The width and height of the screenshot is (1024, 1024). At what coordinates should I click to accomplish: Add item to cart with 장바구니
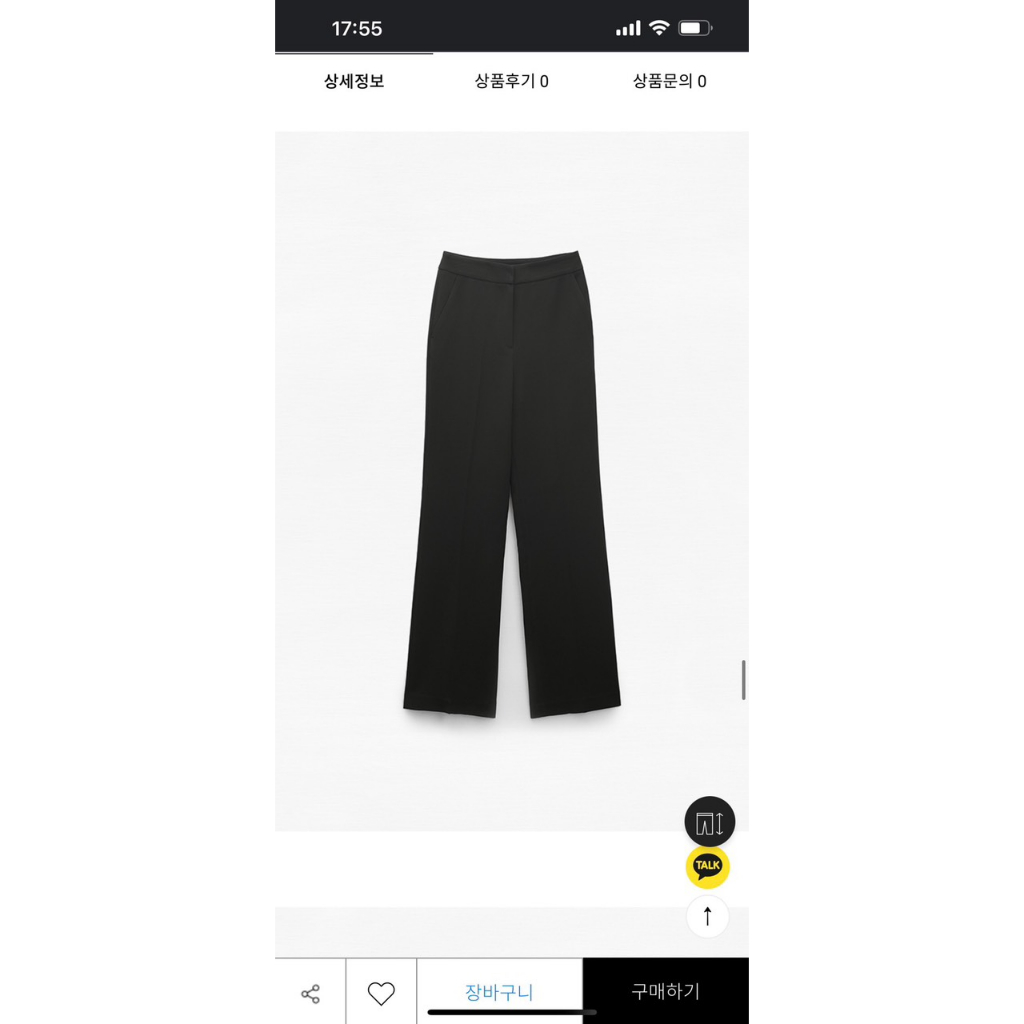point(499,992)
